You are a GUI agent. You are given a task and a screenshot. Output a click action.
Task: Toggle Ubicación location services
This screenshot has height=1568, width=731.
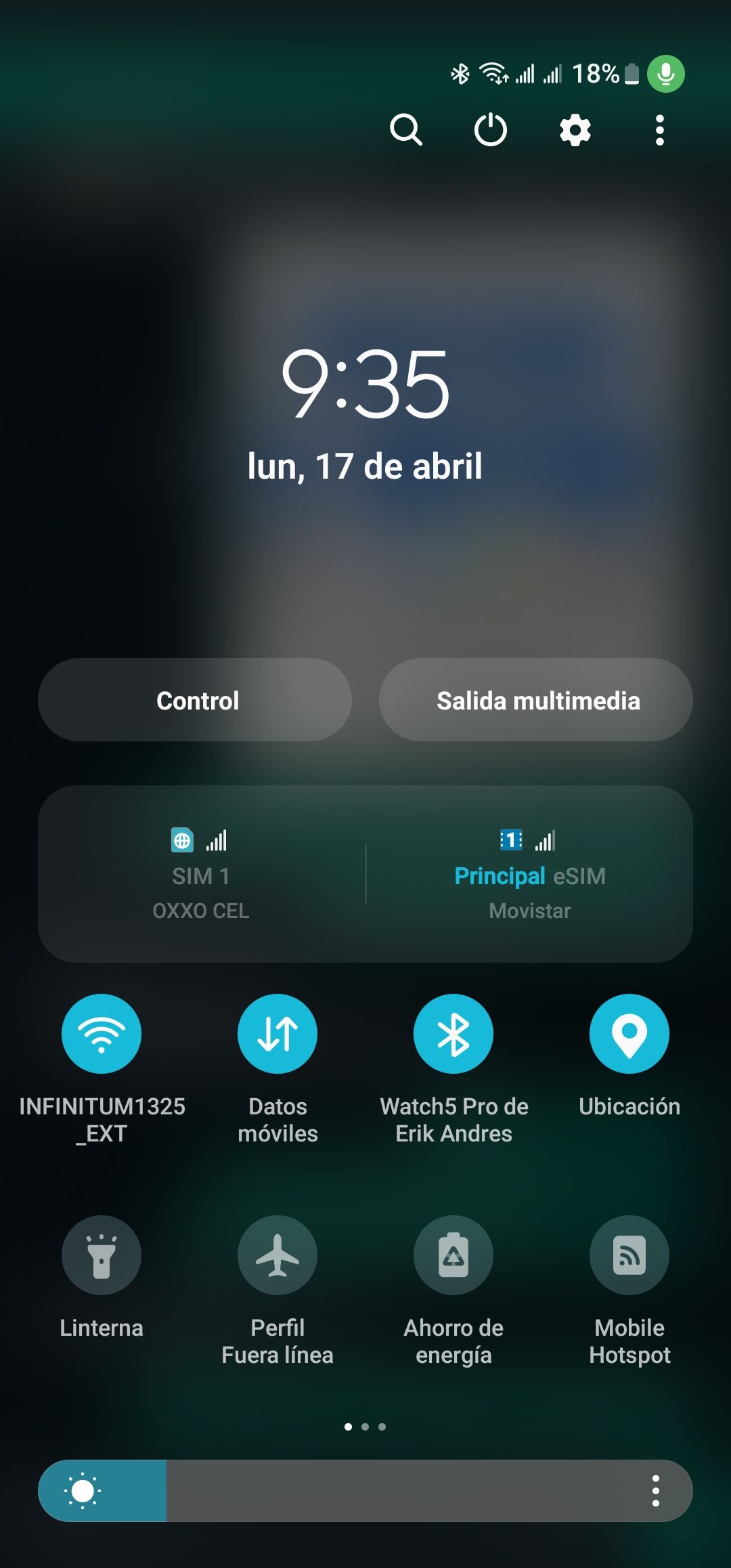pyautogui.click(x=629, y=1032)
